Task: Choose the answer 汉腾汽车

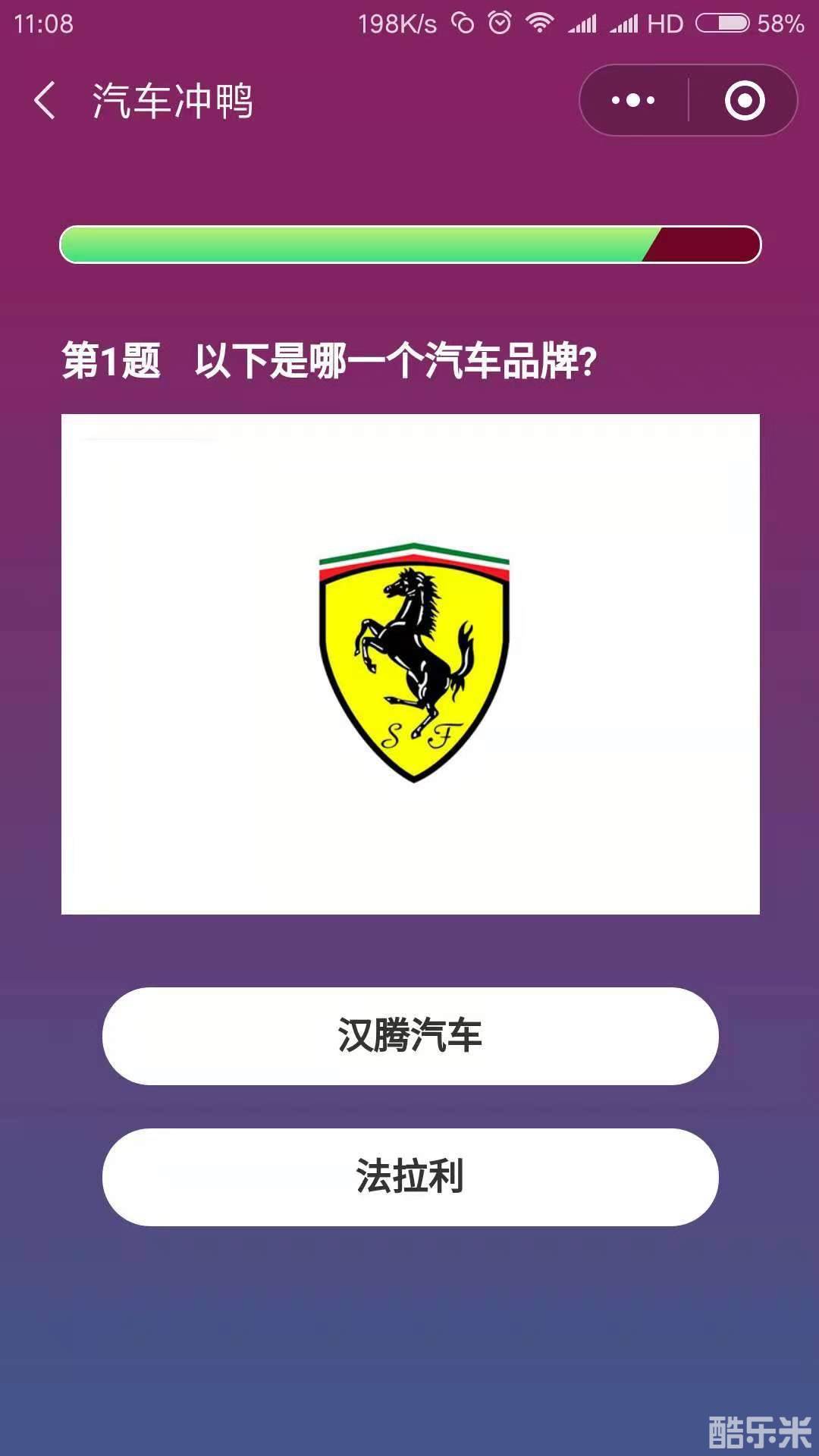Action: [410, 1036]
